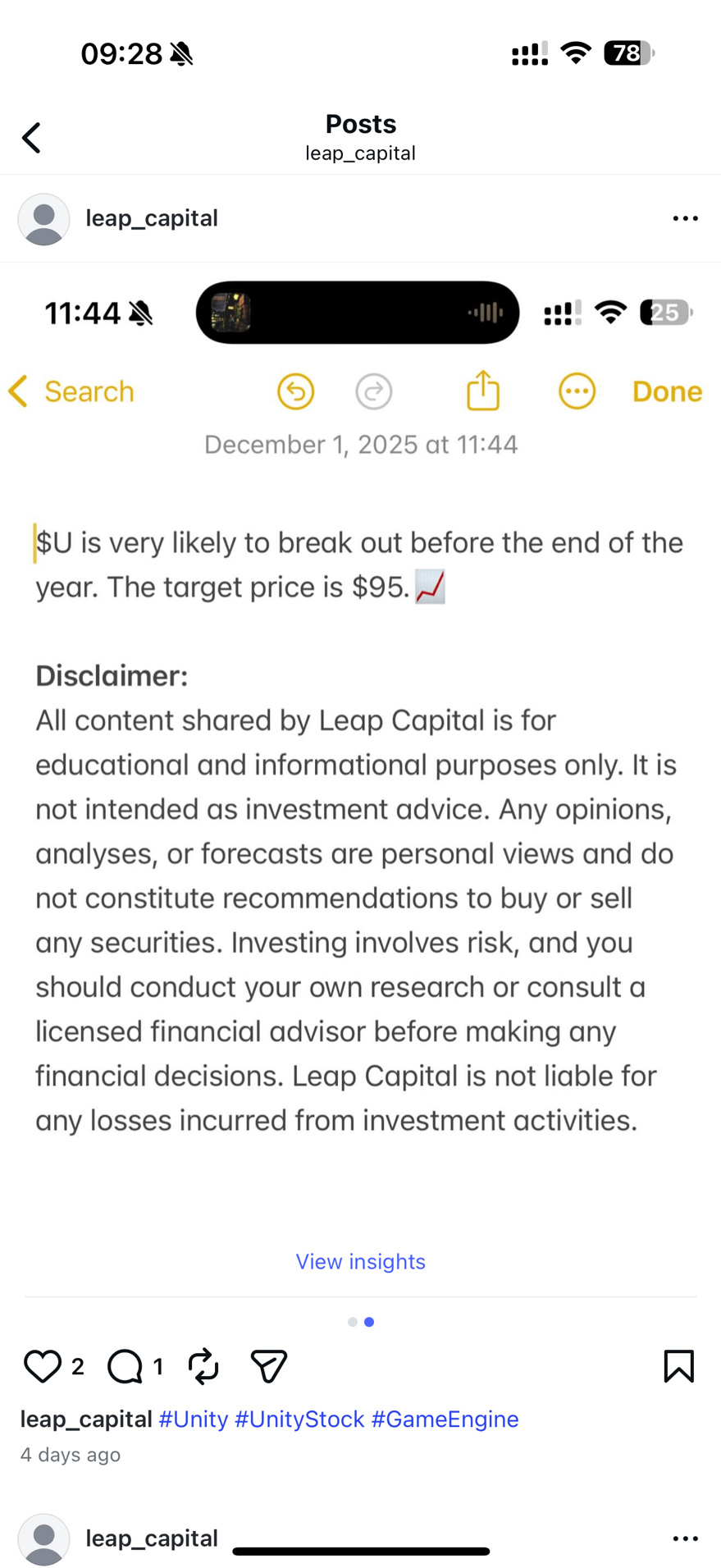
Task: Bookmark the $U post
Action: [x=678, y=1366]
